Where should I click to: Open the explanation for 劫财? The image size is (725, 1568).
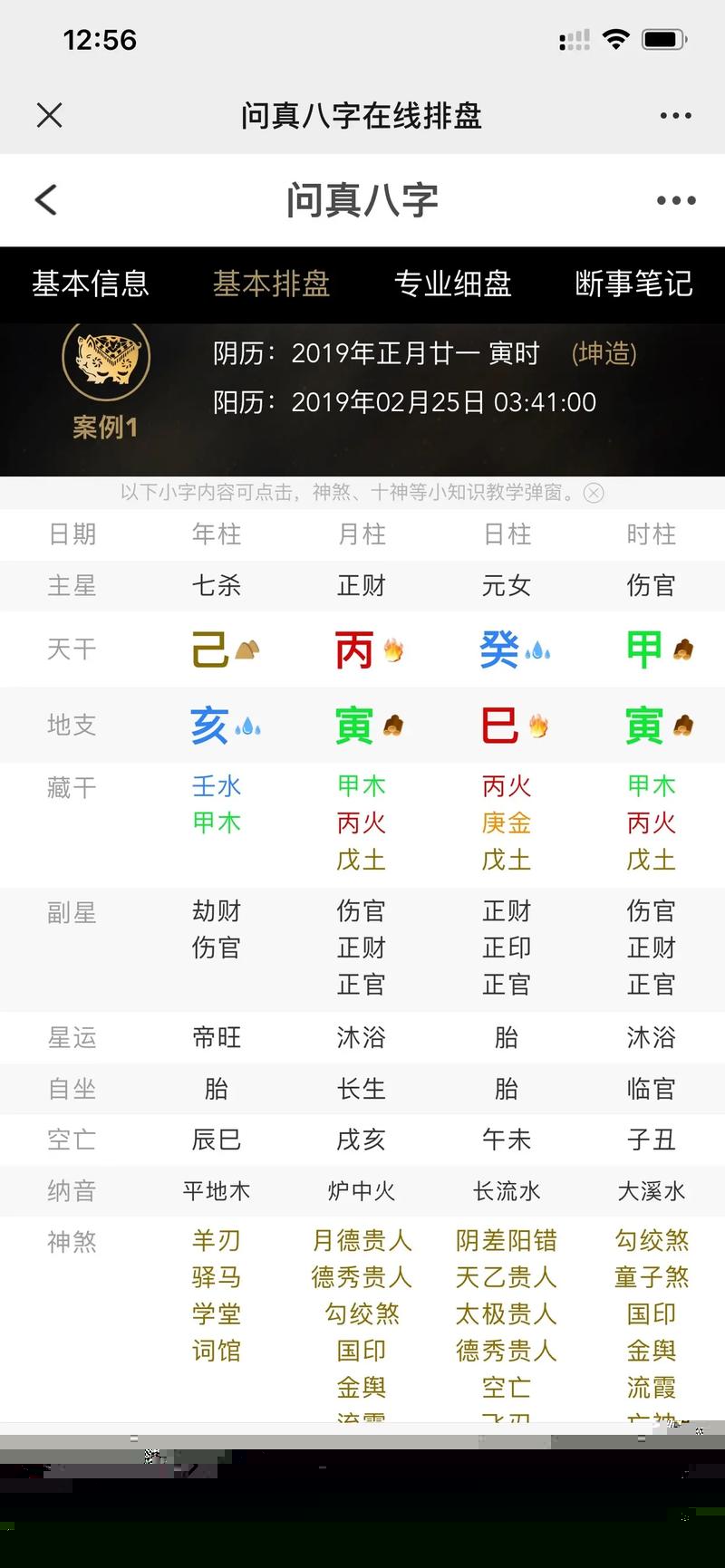pyautogui.click(x=217, y=911)
